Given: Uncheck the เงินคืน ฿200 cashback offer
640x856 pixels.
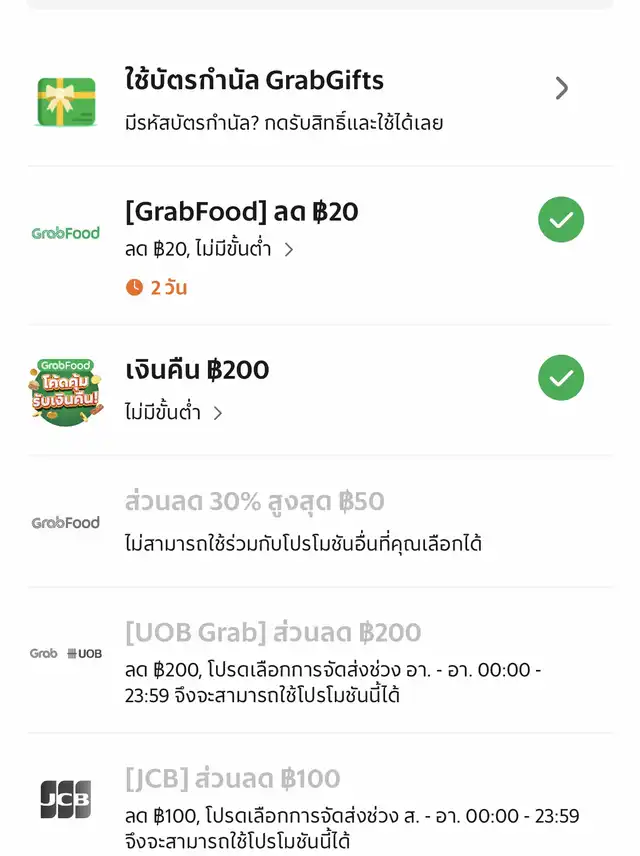Looking at the screenshot, I should tap(561, 378).
